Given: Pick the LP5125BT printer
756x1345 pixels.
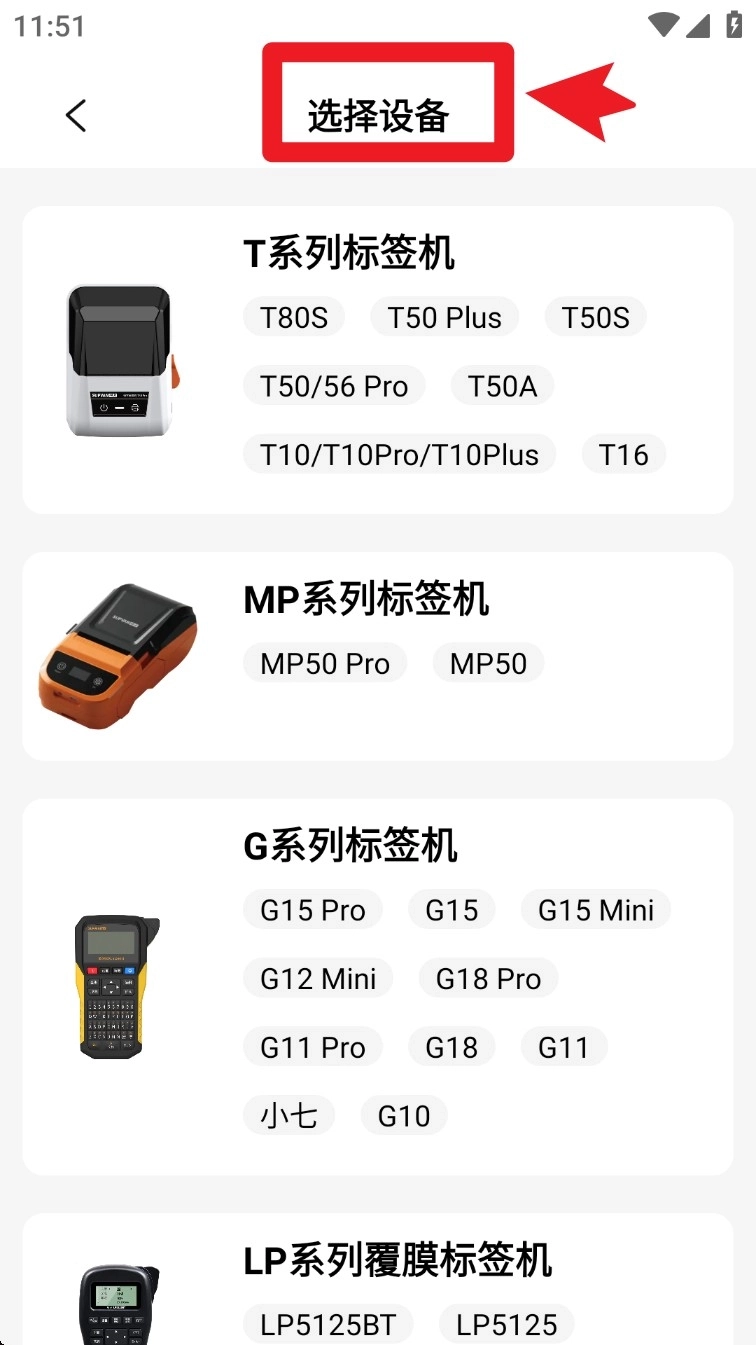Looking at the screenshot, I should tap(328, 1325).
